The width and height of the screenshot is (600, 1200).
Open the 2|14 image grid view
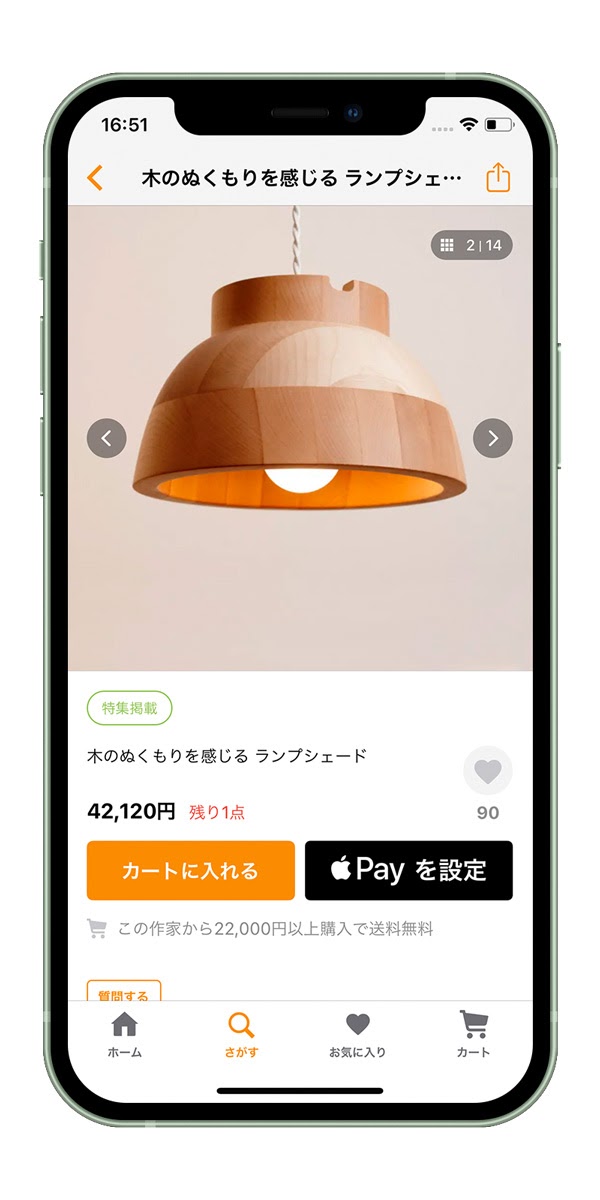[472, 245]
